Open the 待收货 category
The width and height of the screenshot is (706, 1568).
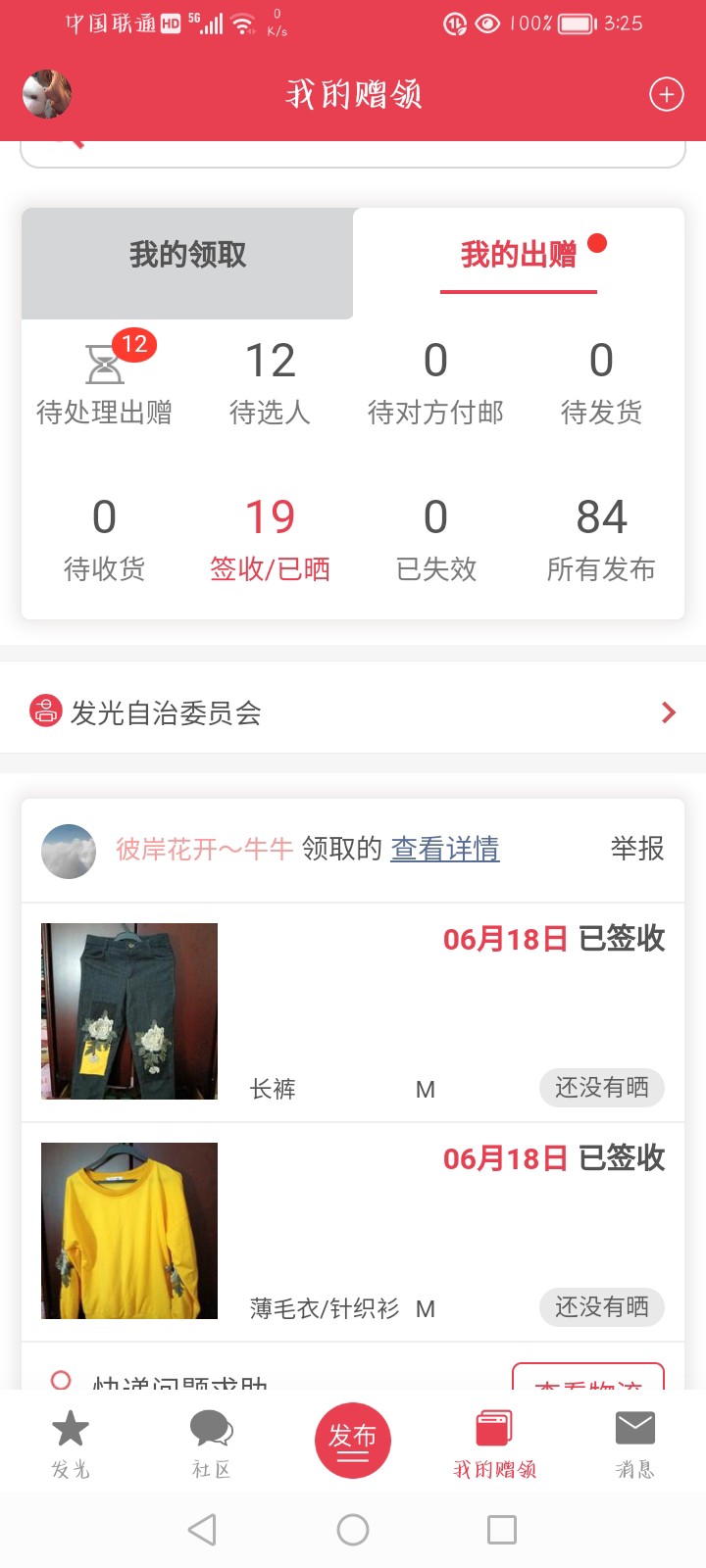click(x=104, y=540)
